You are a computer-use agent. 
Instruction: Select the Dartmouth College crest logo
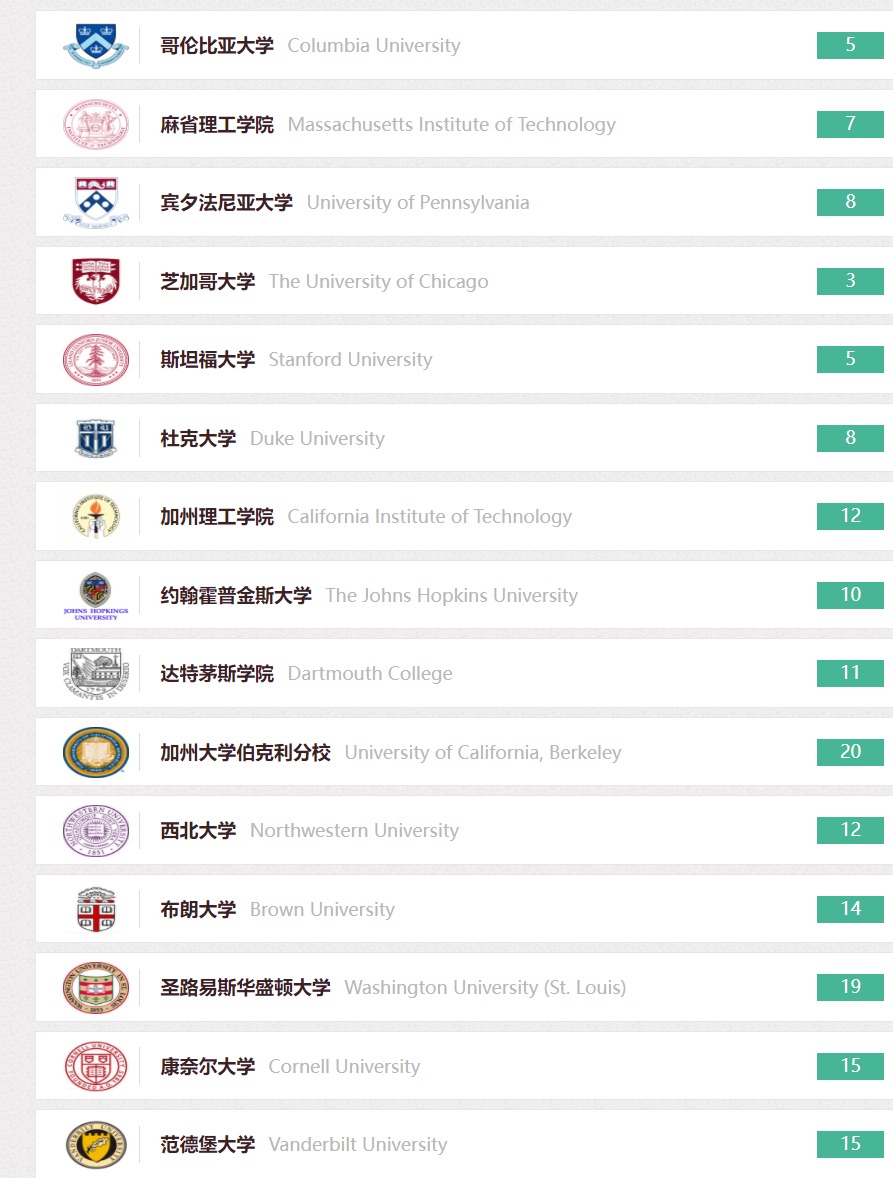[95, 672]
